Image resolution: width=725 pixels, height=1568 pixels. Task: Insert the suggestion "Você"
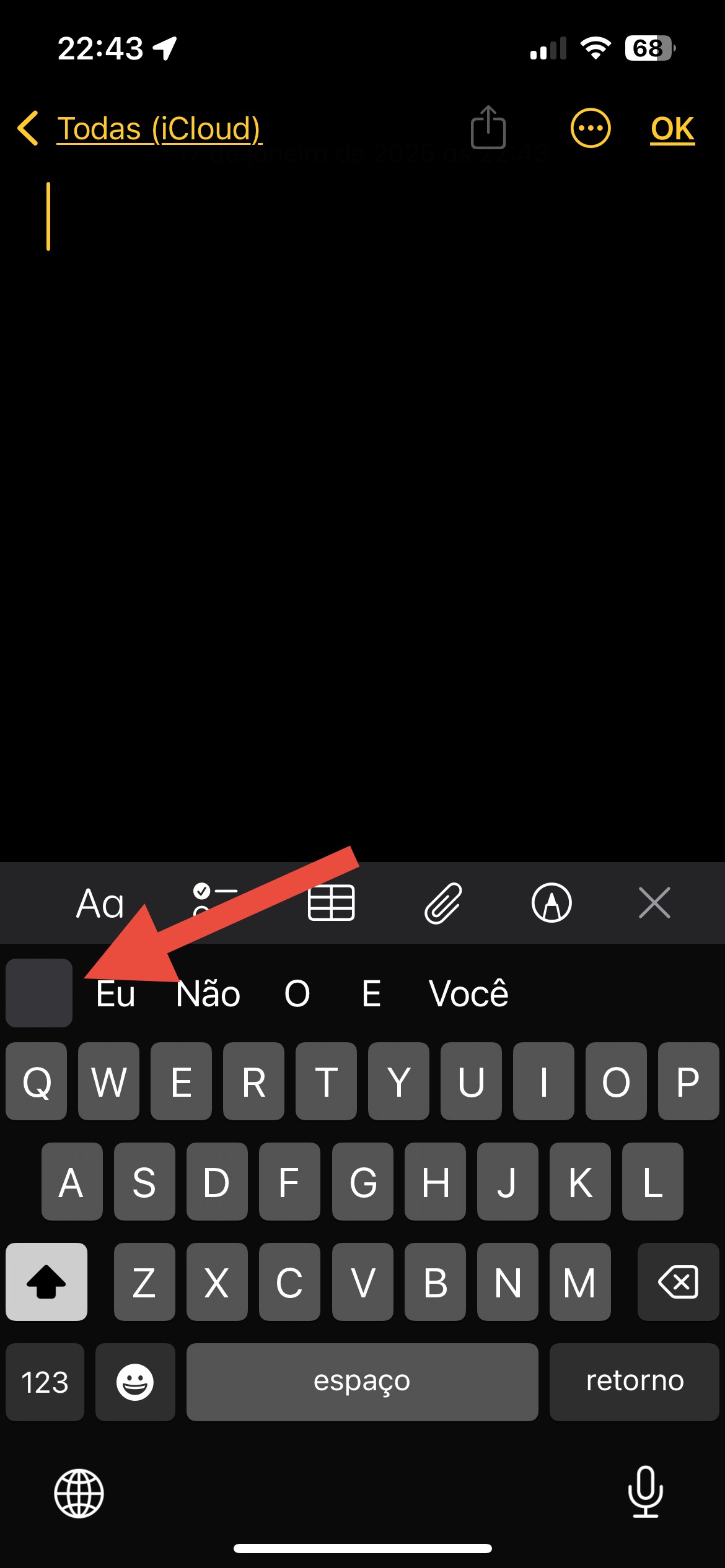(468, 994)
